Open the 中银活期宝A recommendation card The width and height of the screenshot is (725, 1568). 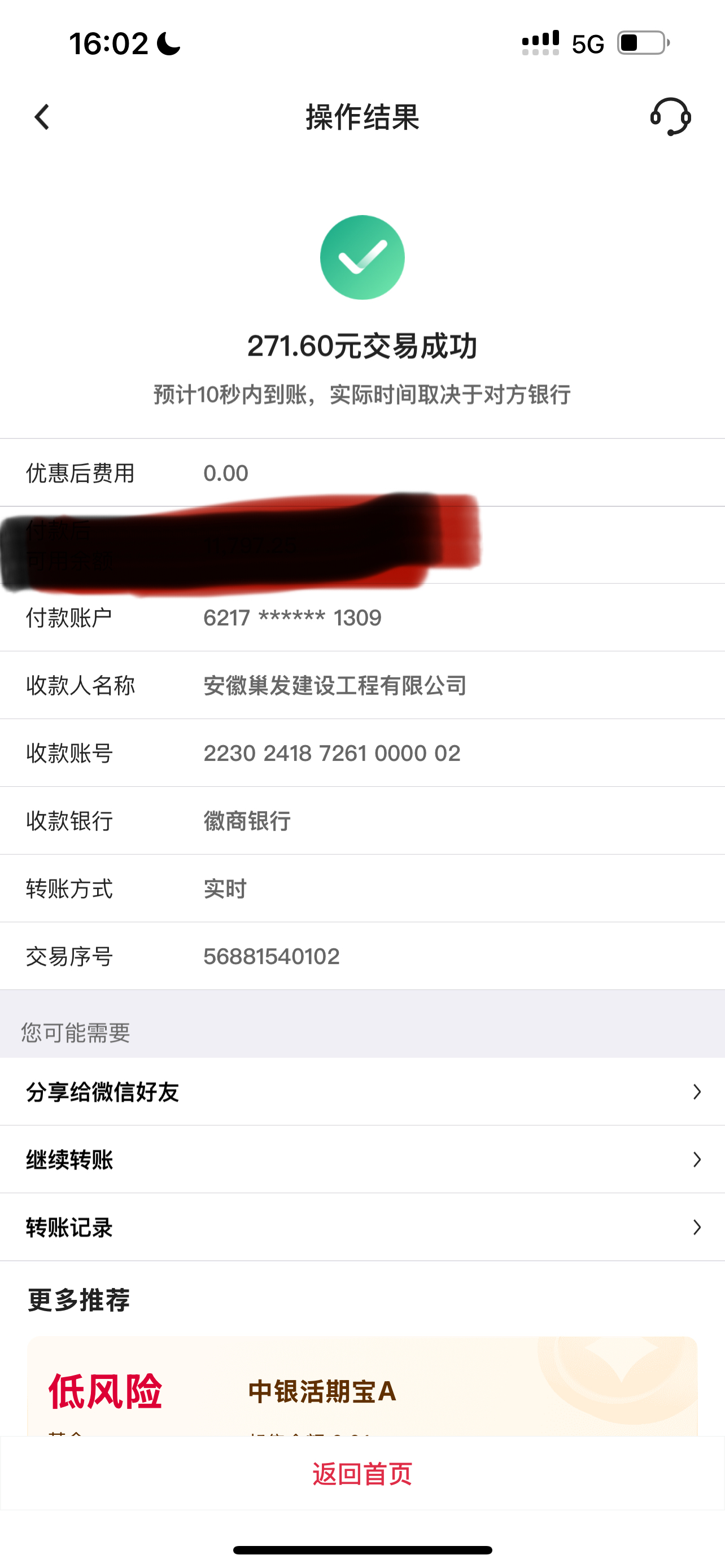(x=362, y=1390)
